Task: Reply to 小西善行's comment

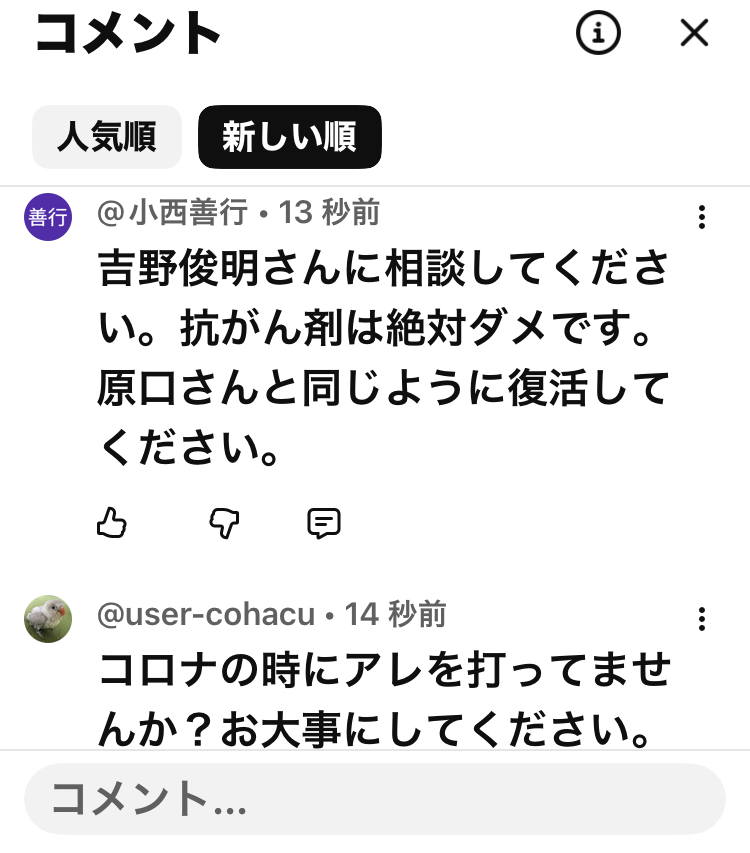Action: (324, 522)
